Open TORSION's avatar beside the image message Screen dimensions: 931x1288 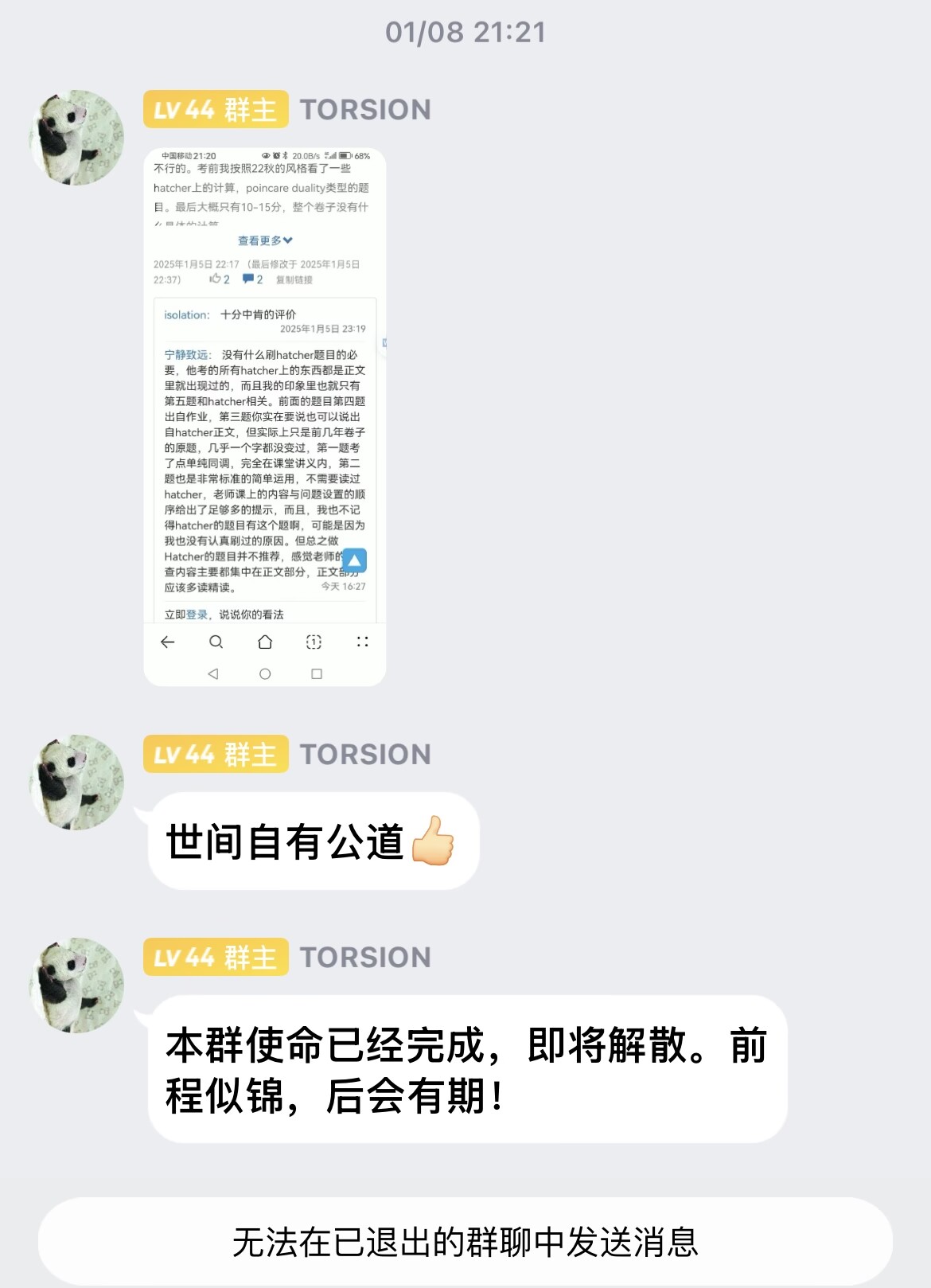tap(76, 138)
